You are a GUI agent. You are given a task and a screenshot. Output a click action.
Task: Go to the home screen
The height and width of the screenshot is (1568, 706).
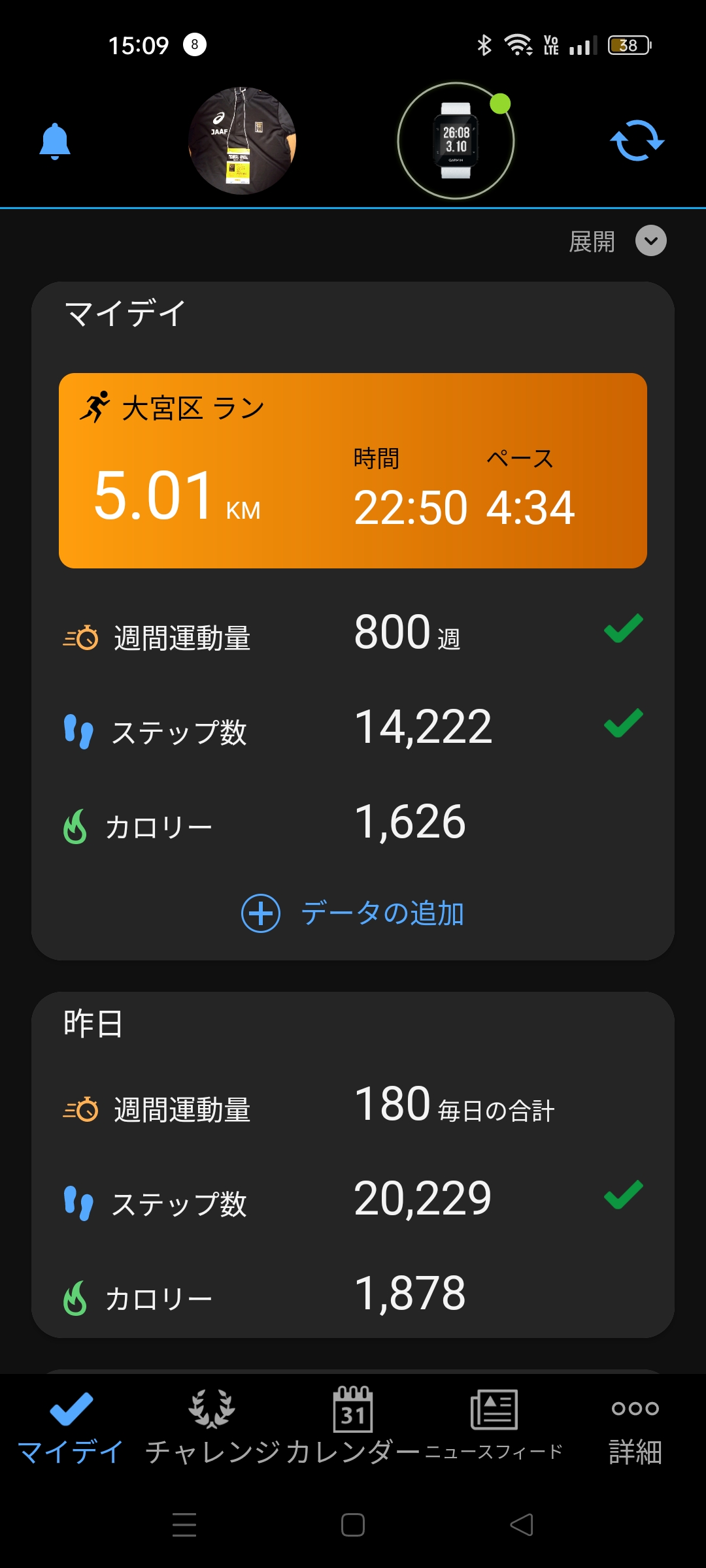pyautogui.click(x=353, y=1525)
